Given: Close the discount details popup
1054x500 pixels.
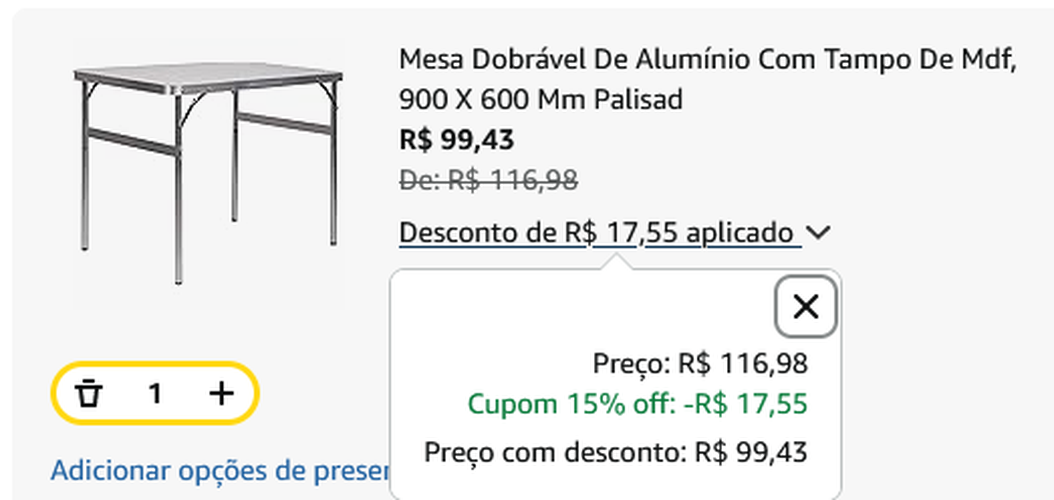Looking at the screenshot, I should point(805,307).
